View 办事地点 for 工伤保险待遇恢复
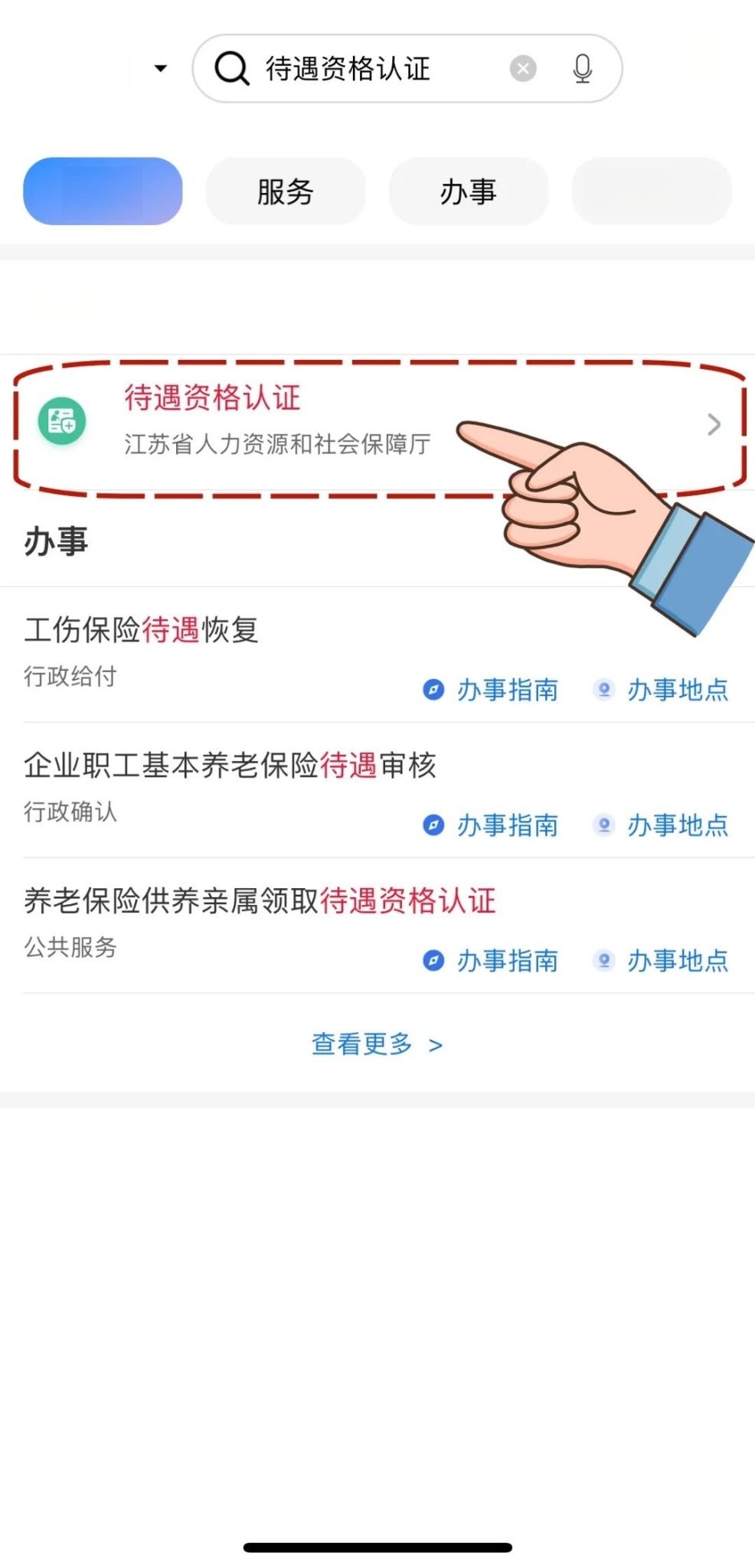 click(662, 690)
